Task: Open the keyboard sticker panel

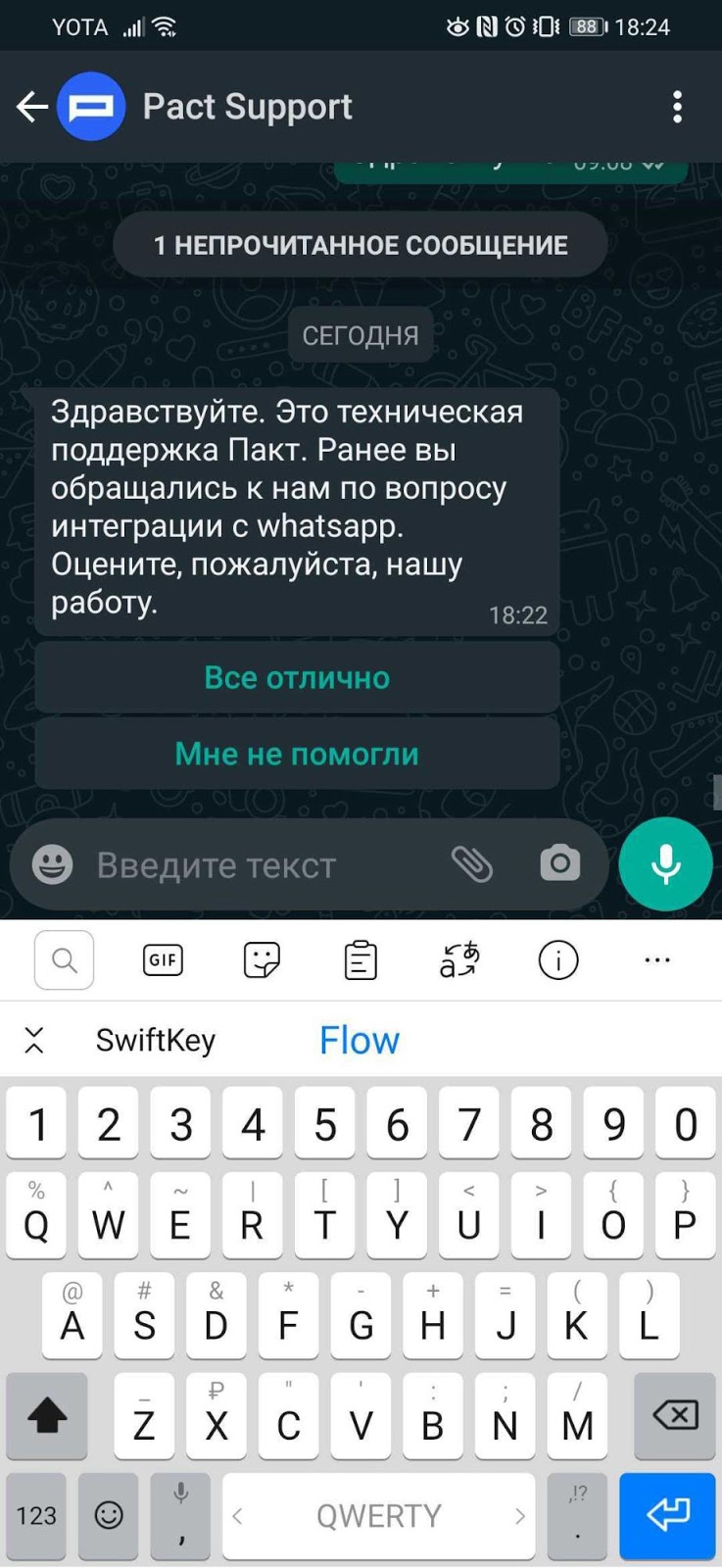Action: [x=262, y=960]
